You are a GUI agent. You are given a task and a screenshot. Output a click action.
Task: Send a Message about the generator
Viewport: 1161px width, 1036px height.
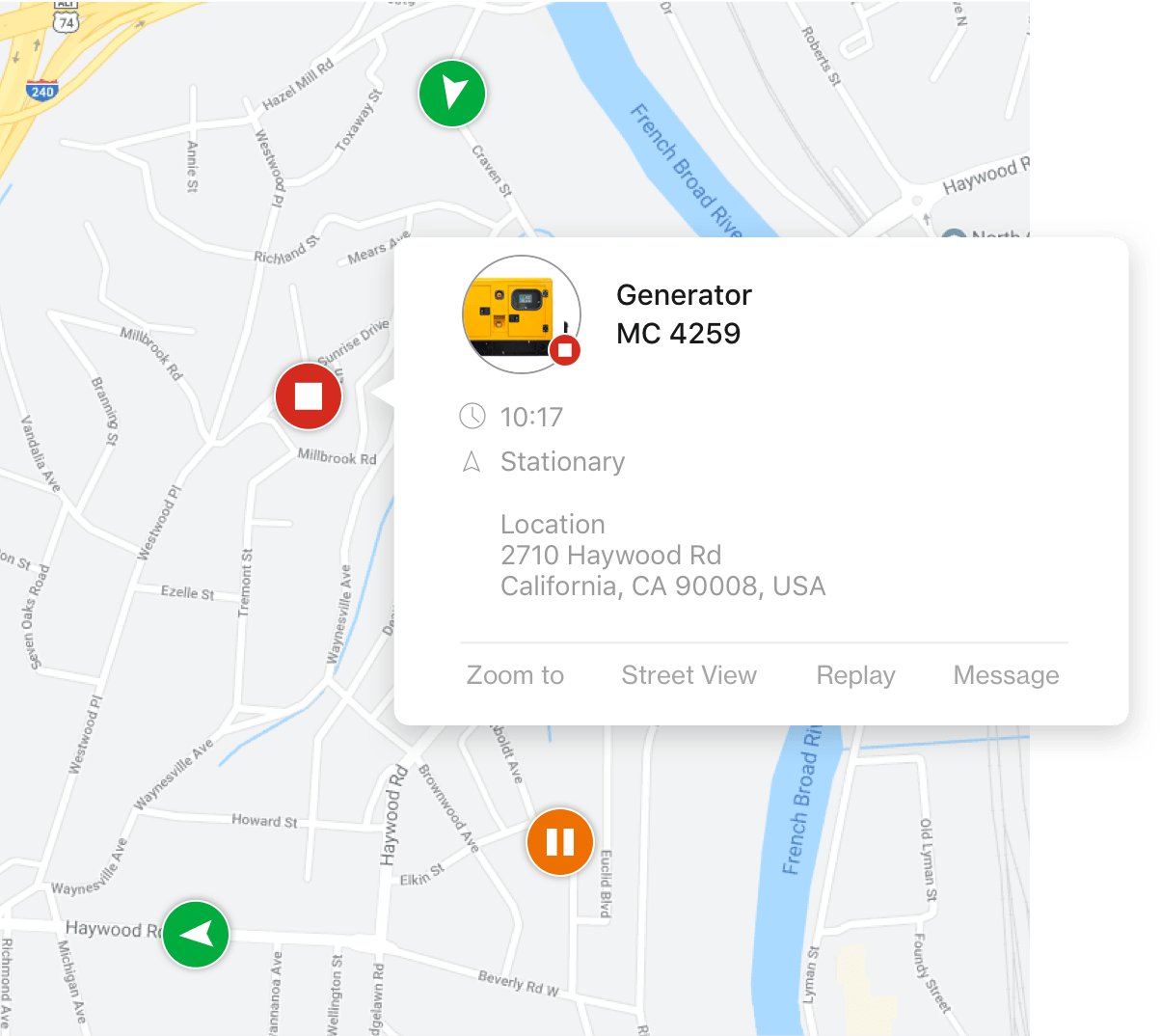pos(1006,675)
